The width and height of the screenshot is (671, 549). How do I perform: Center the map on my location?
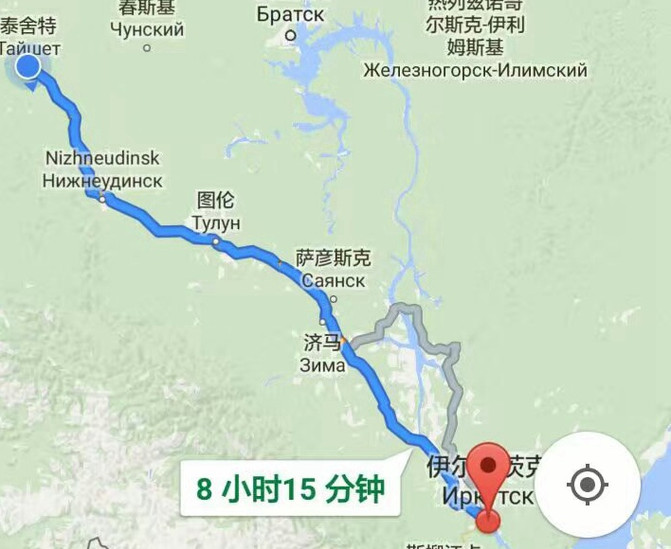point(587,486)
